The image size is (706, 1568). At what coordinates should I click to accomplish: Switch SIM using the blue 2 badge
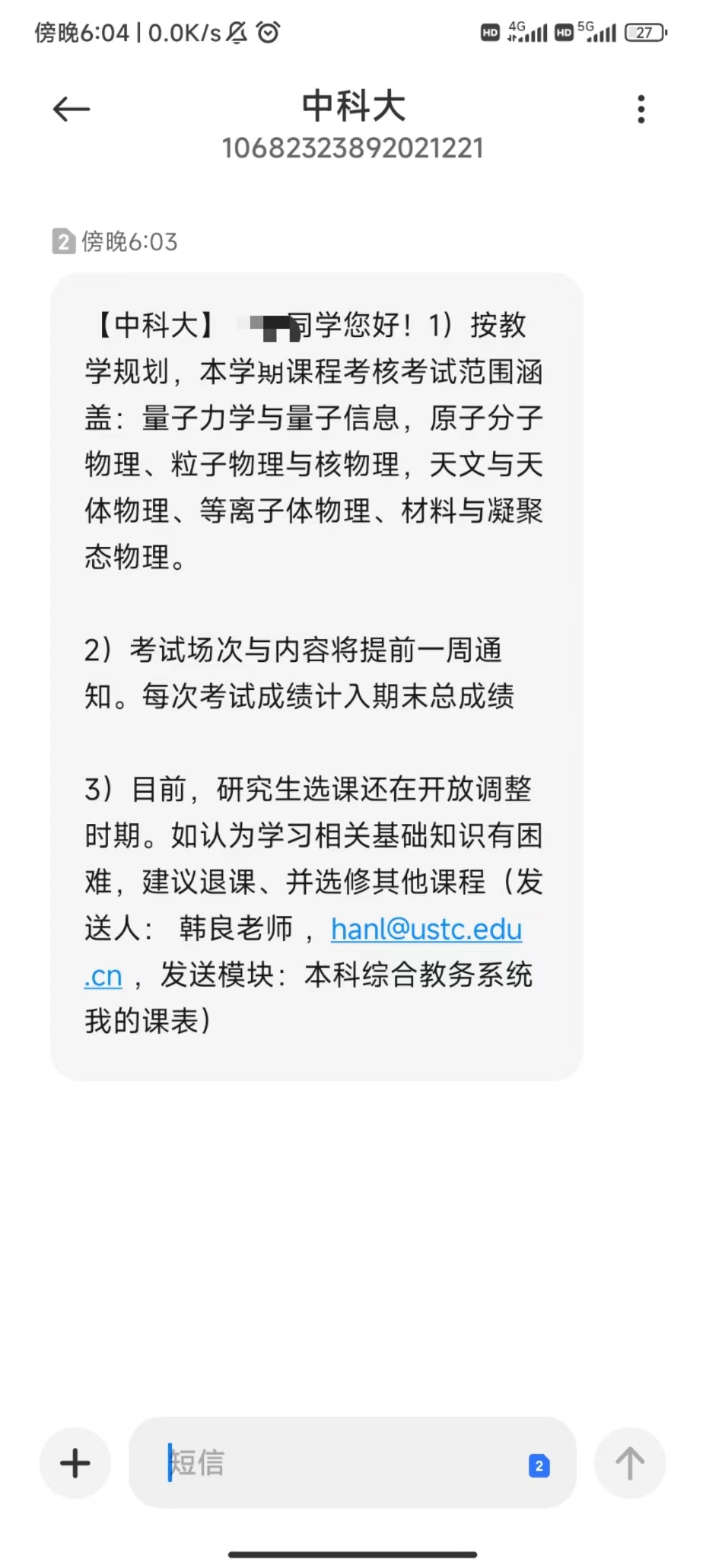(x=539, y=1466)
